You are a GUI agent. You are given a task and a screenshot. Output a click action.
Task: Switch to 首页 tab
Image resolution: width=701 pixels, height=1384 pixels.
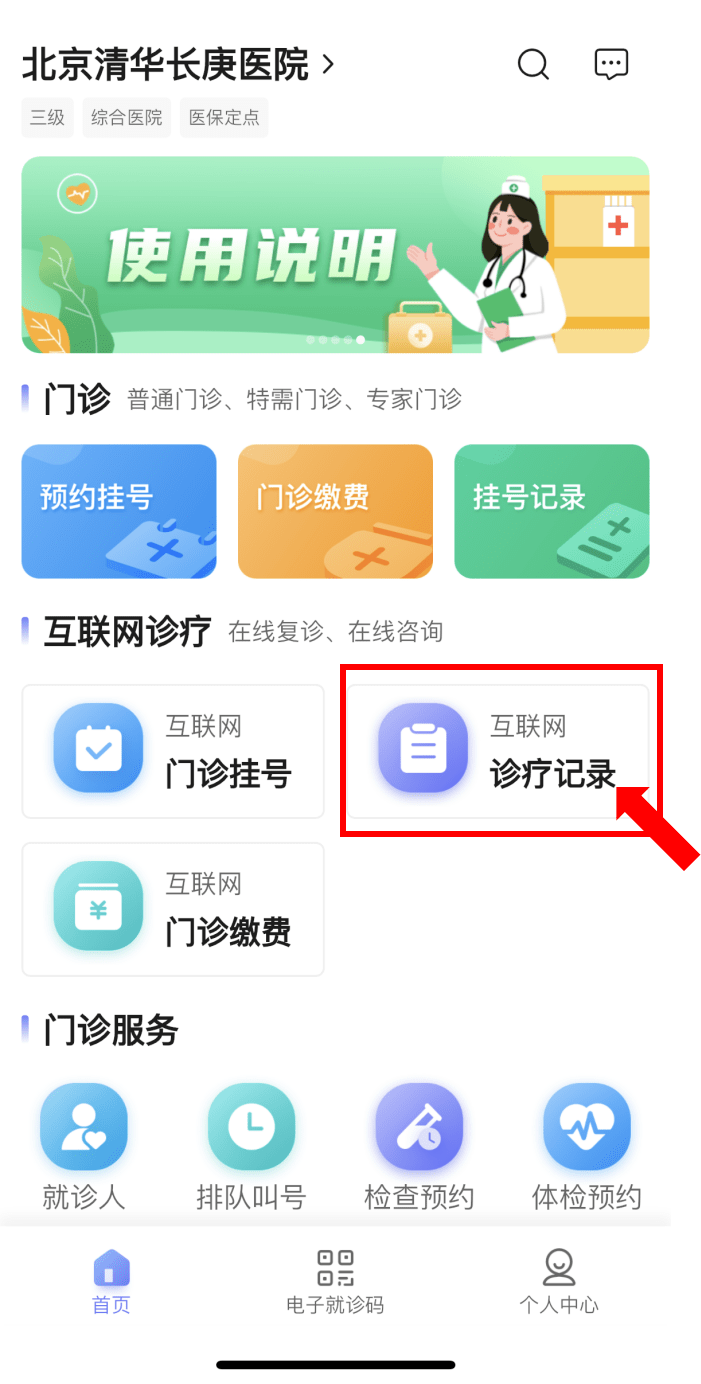pos(111,1281)
